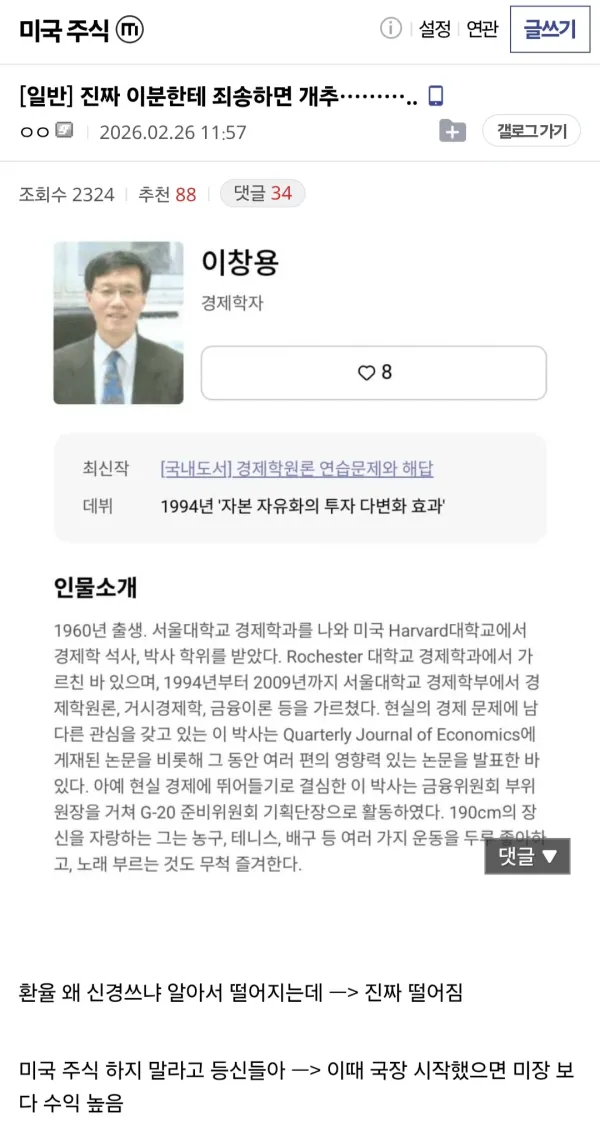Open the attached 이창용 profile image
The width and height of the screenshot is (600, 1132).
[118, 323]
